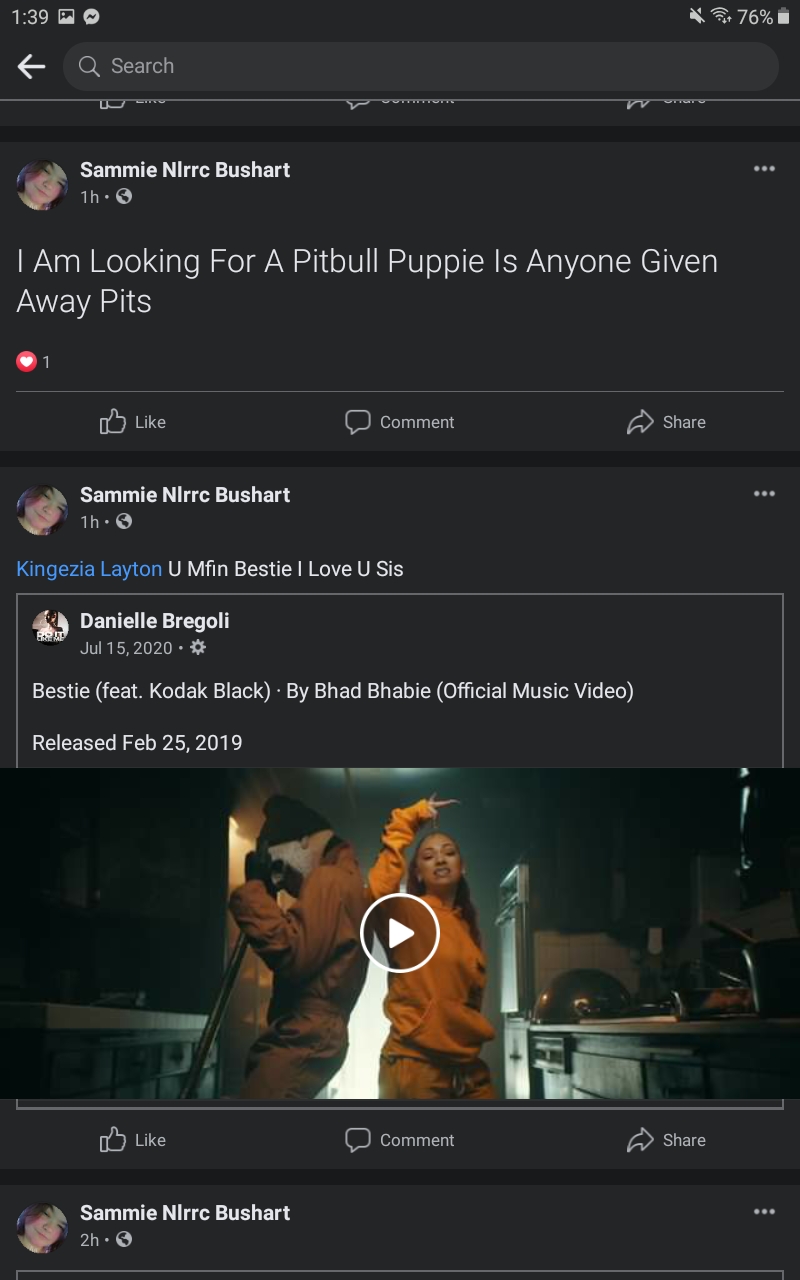Play the Bestie music video
The width and height of the screenshot is (800, 1280).
400,933
